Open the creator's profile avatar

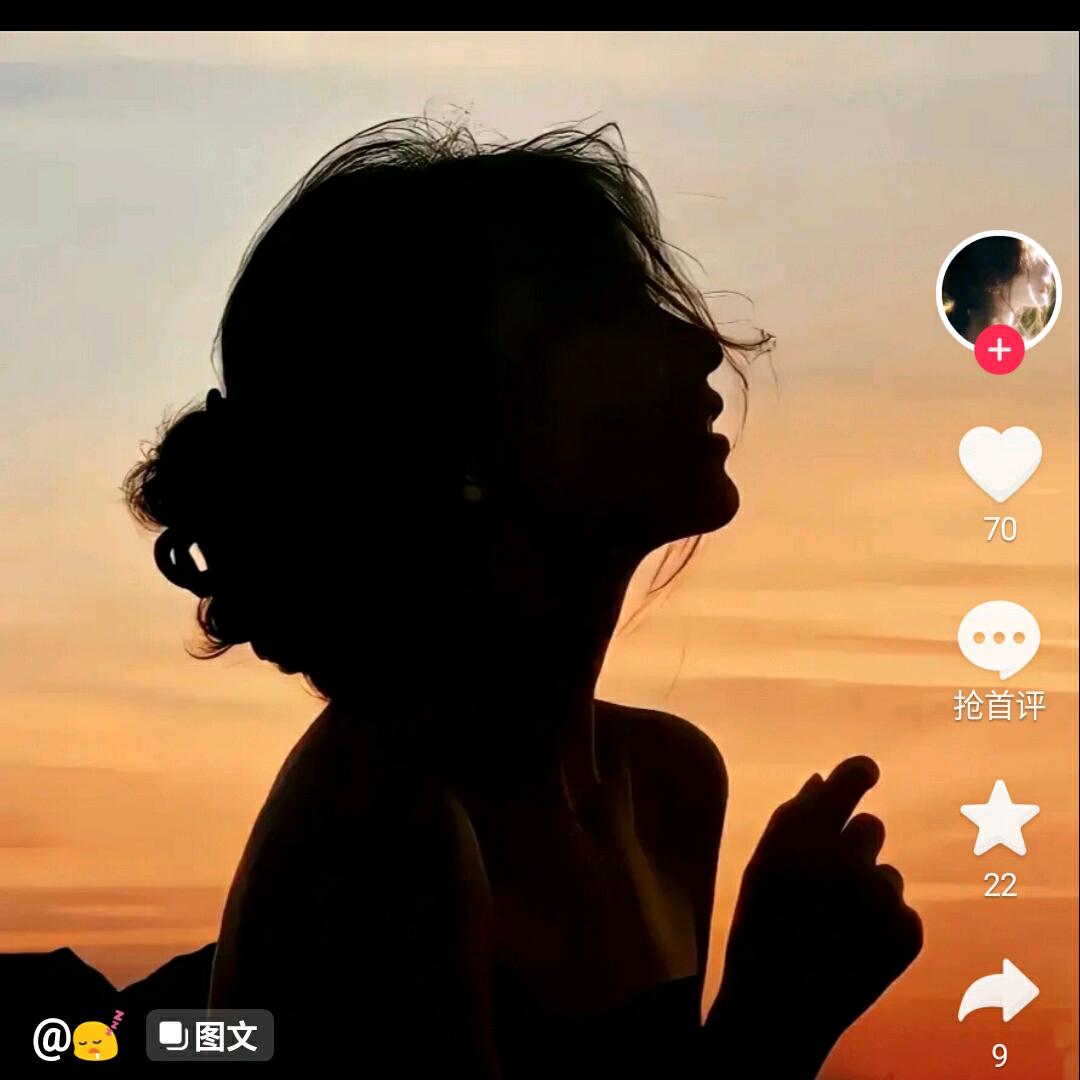(998, 290)
